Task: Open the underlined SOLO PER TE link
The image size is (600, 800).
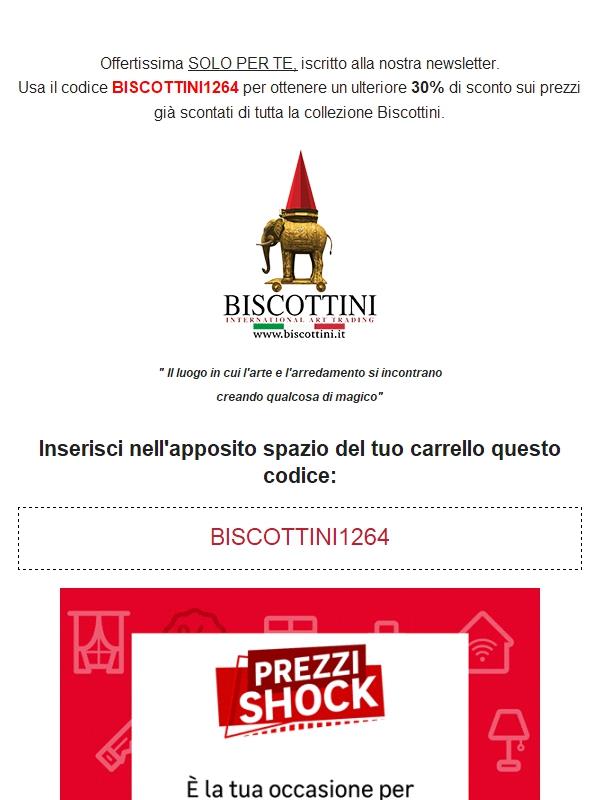Action: coord(242,63)
